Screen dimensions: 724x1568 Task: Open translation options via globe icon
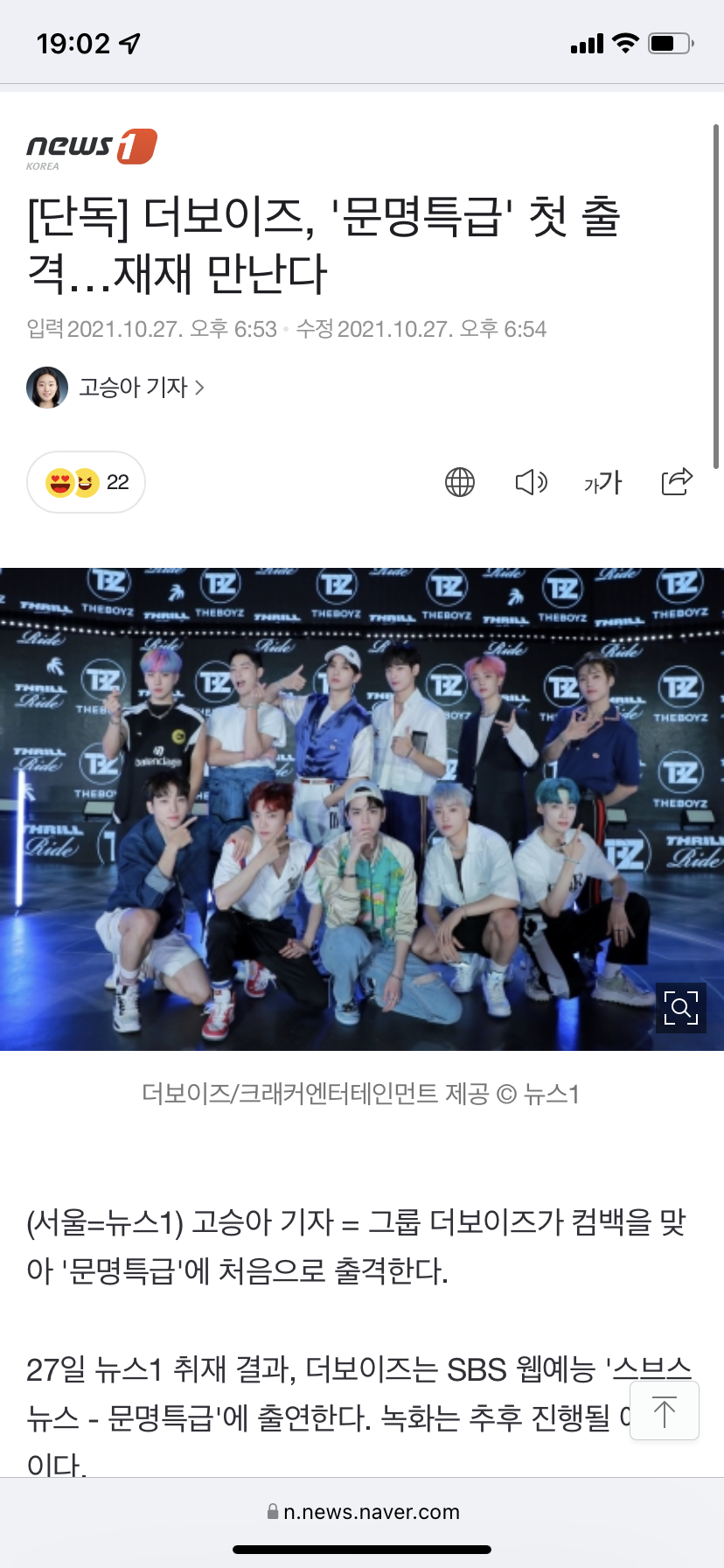(x=460, y=482)
